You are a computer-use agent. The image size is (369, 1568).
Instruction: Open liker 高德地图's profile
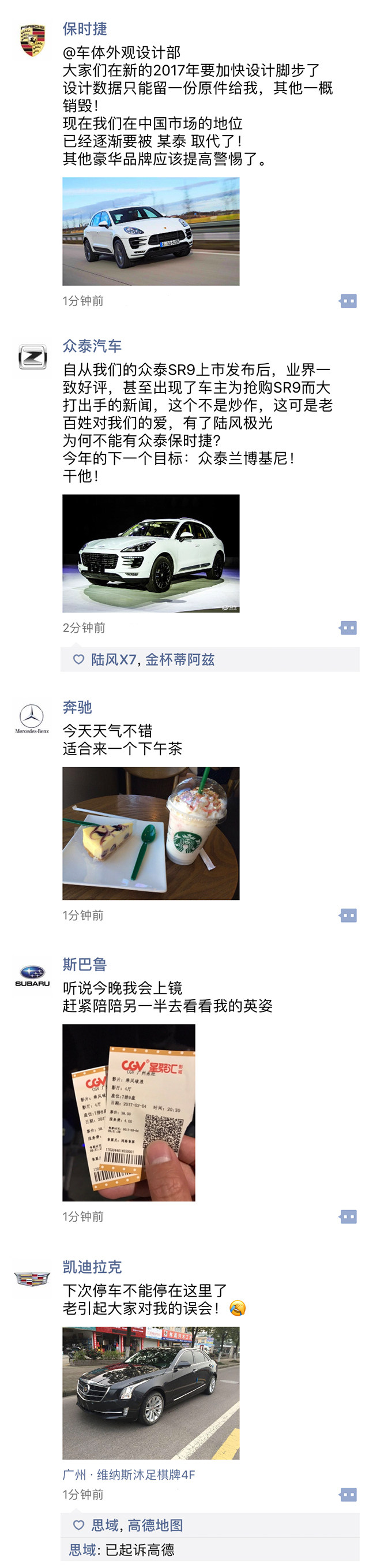155,1525
